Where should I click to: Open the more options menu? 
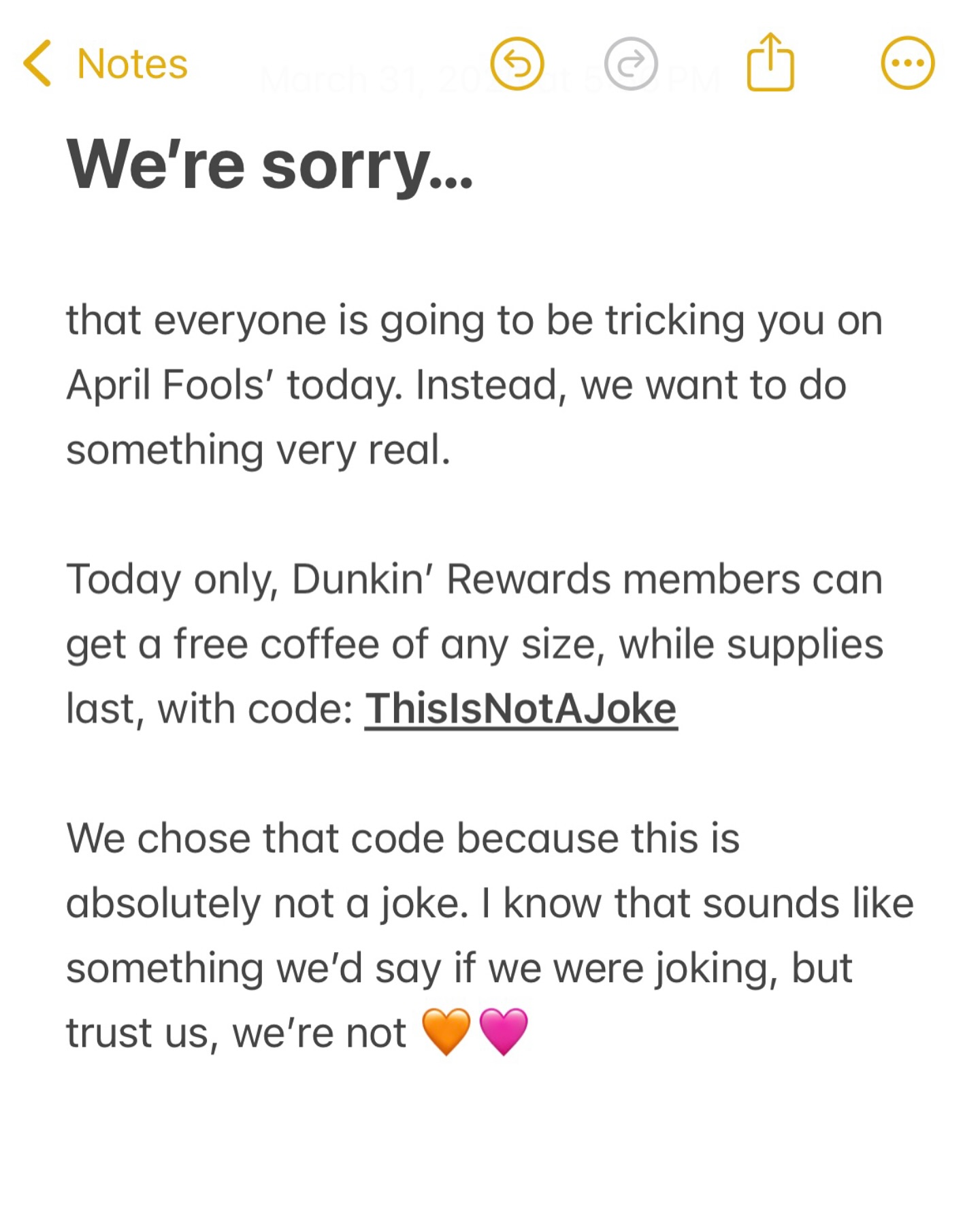[x=908, y=64]
